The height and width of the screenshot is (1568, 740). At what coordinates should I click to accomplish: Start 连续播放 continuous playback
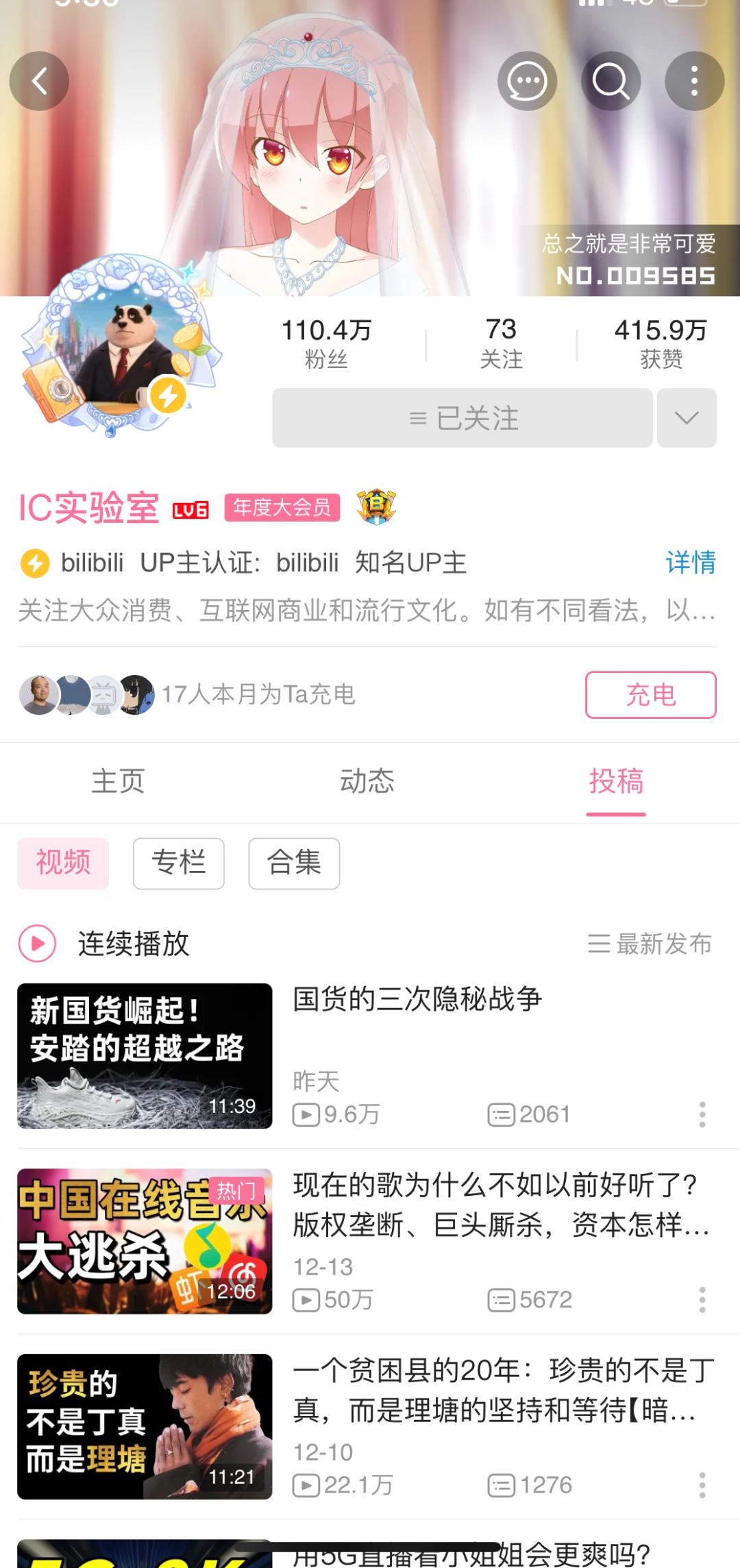[103, 944]
